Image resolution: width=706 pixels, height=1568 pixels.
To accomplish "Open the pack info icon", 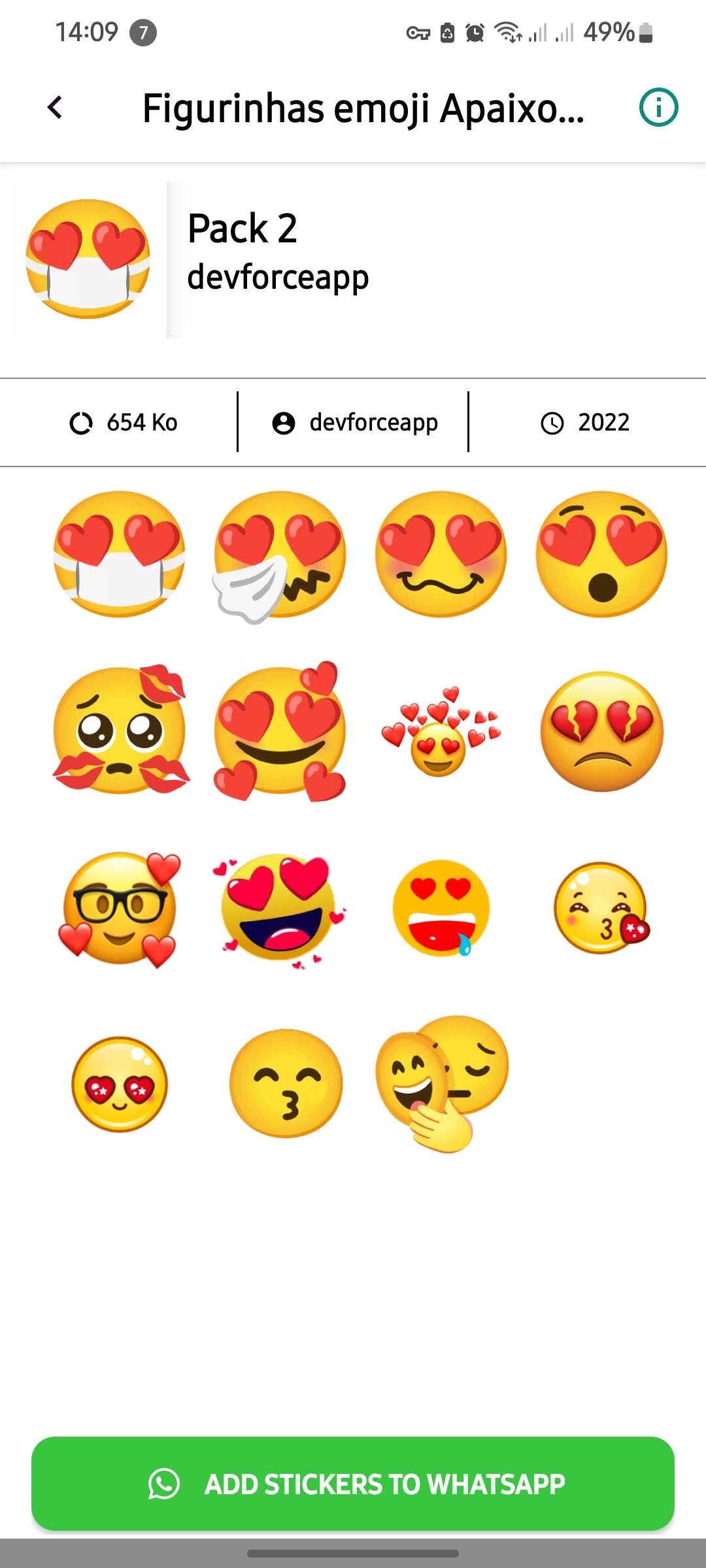I will coord(658,107).
